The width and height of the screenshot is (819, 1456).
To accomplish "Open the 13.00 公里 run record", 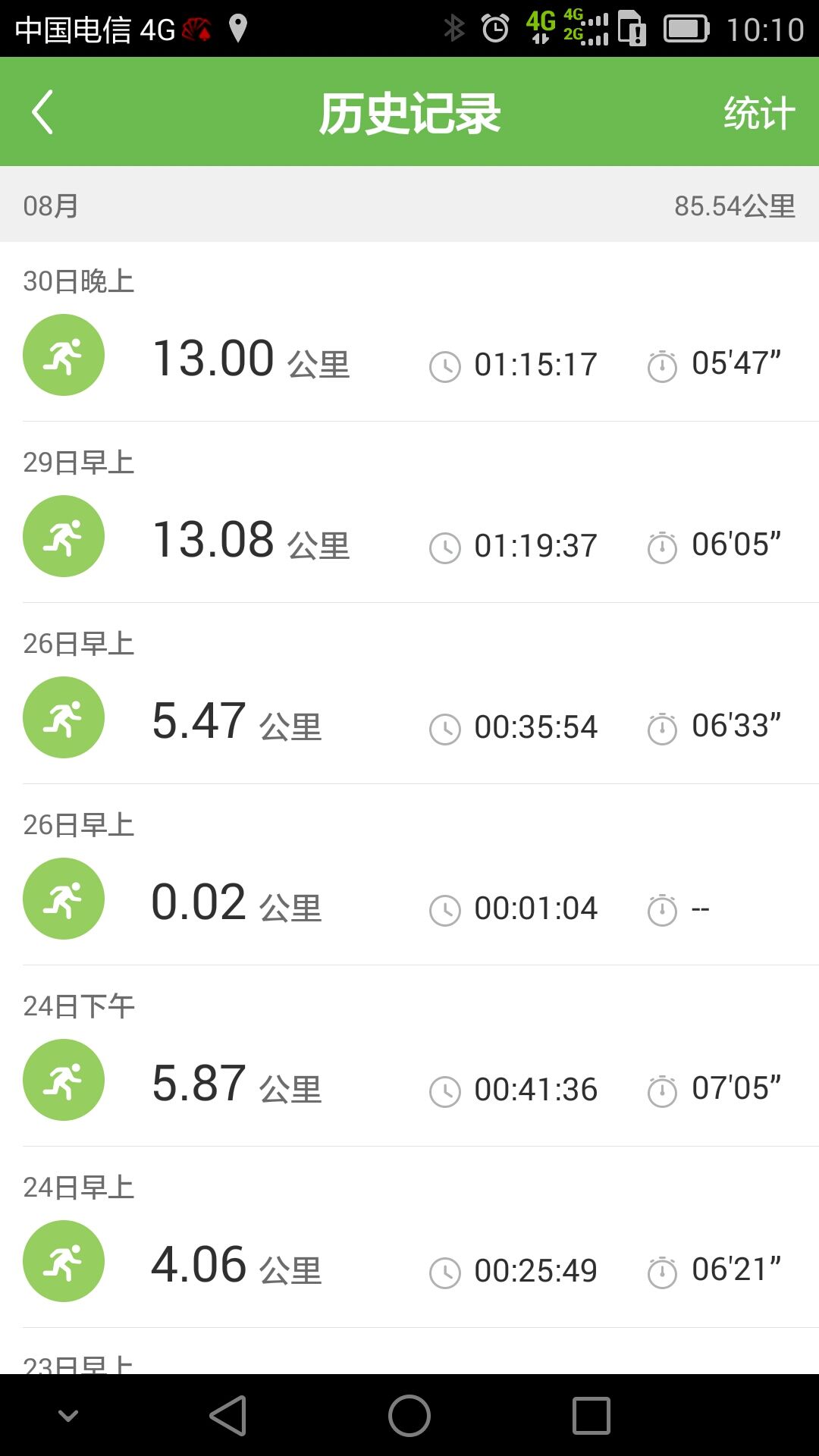I will (x=409, y=356).
